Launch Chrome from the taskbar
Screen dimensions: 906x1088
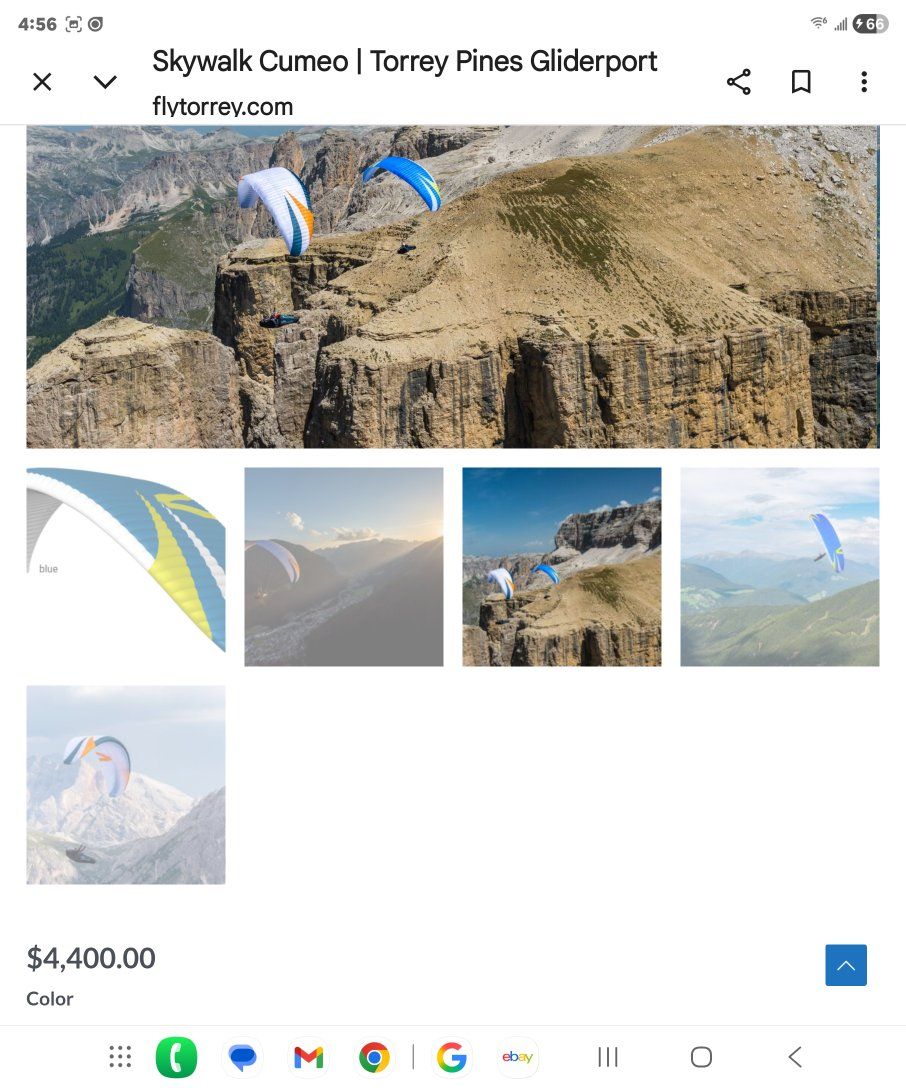tap(374, 1057)
